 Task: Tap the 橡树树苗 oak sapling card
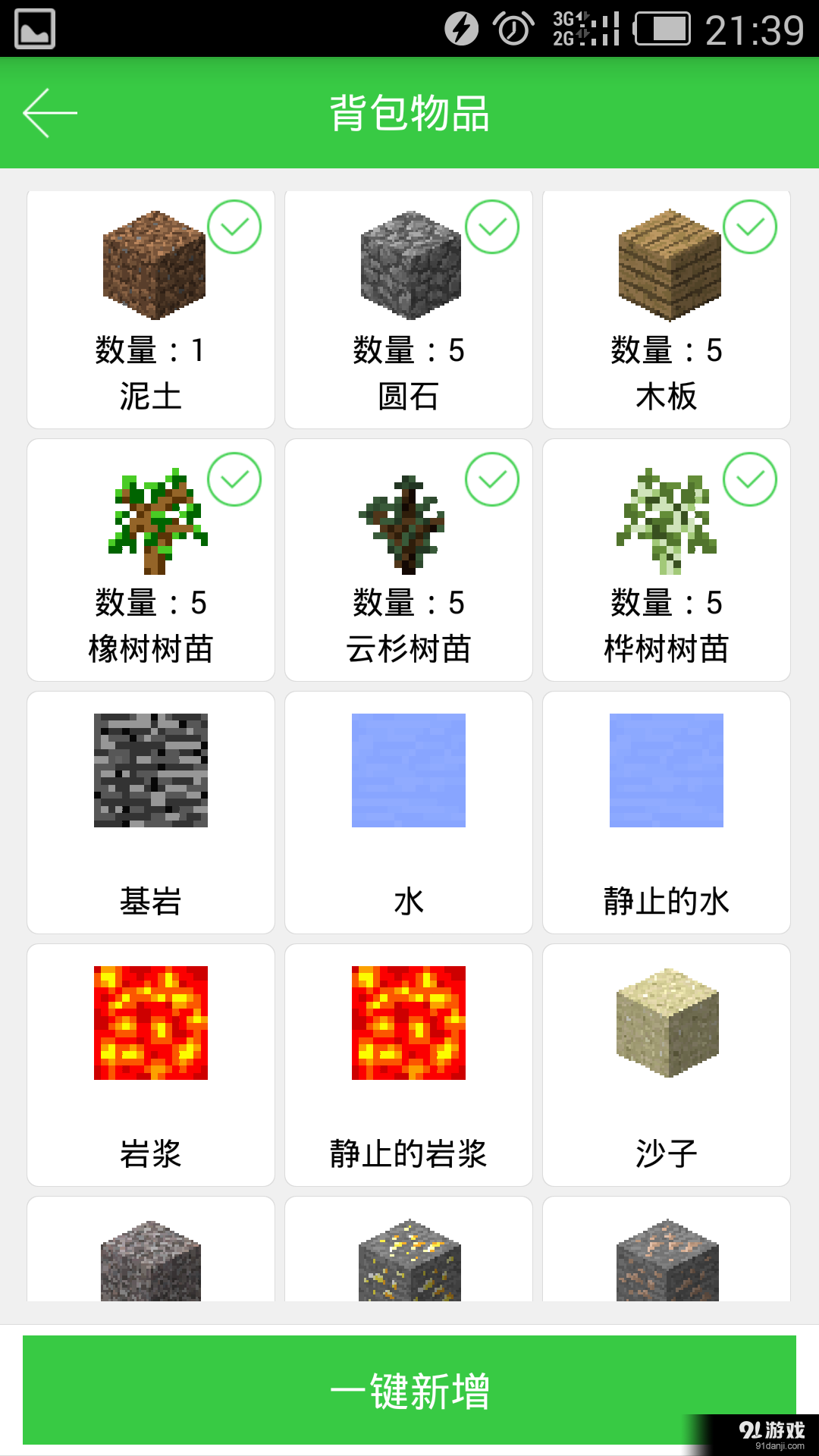[x=151, y=560]
